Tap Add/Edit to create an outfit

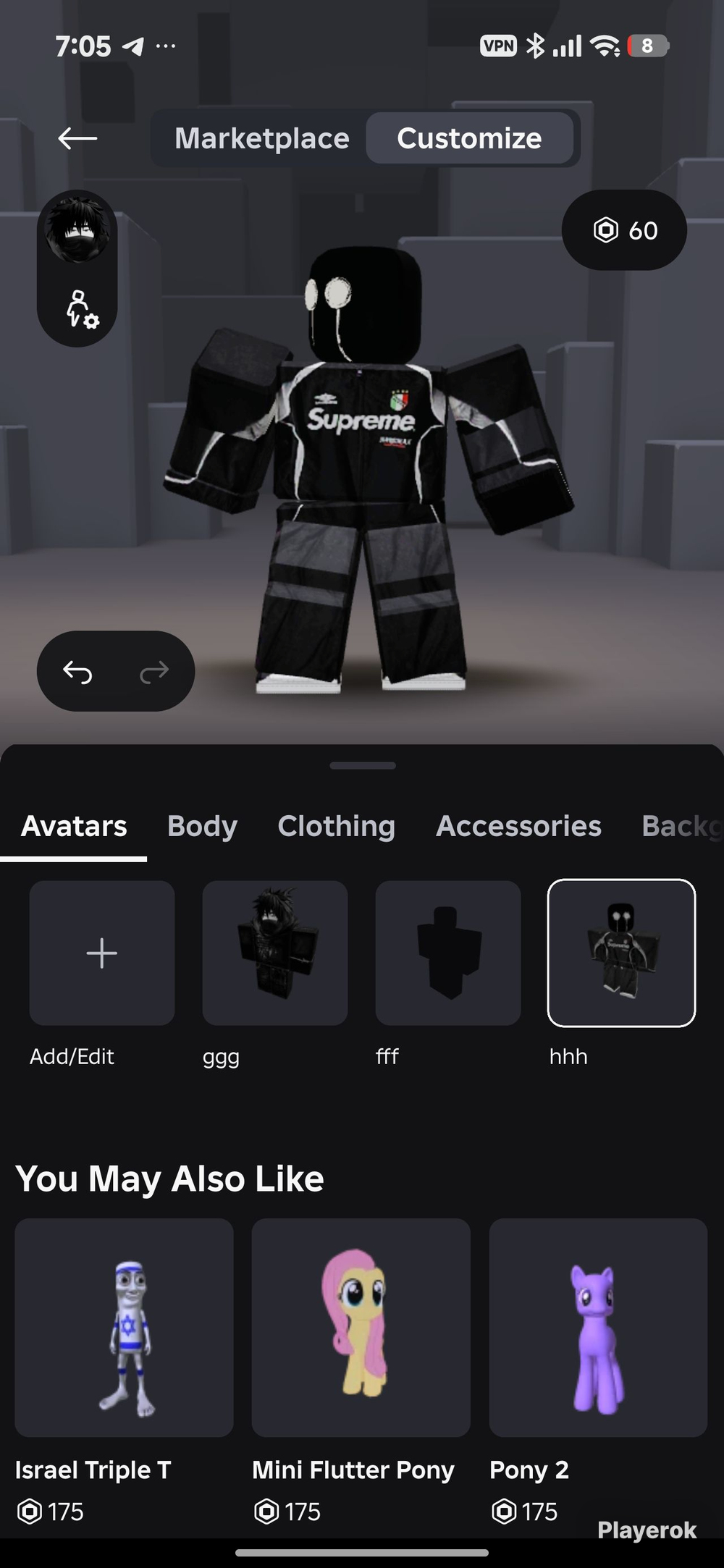[102, 953]
